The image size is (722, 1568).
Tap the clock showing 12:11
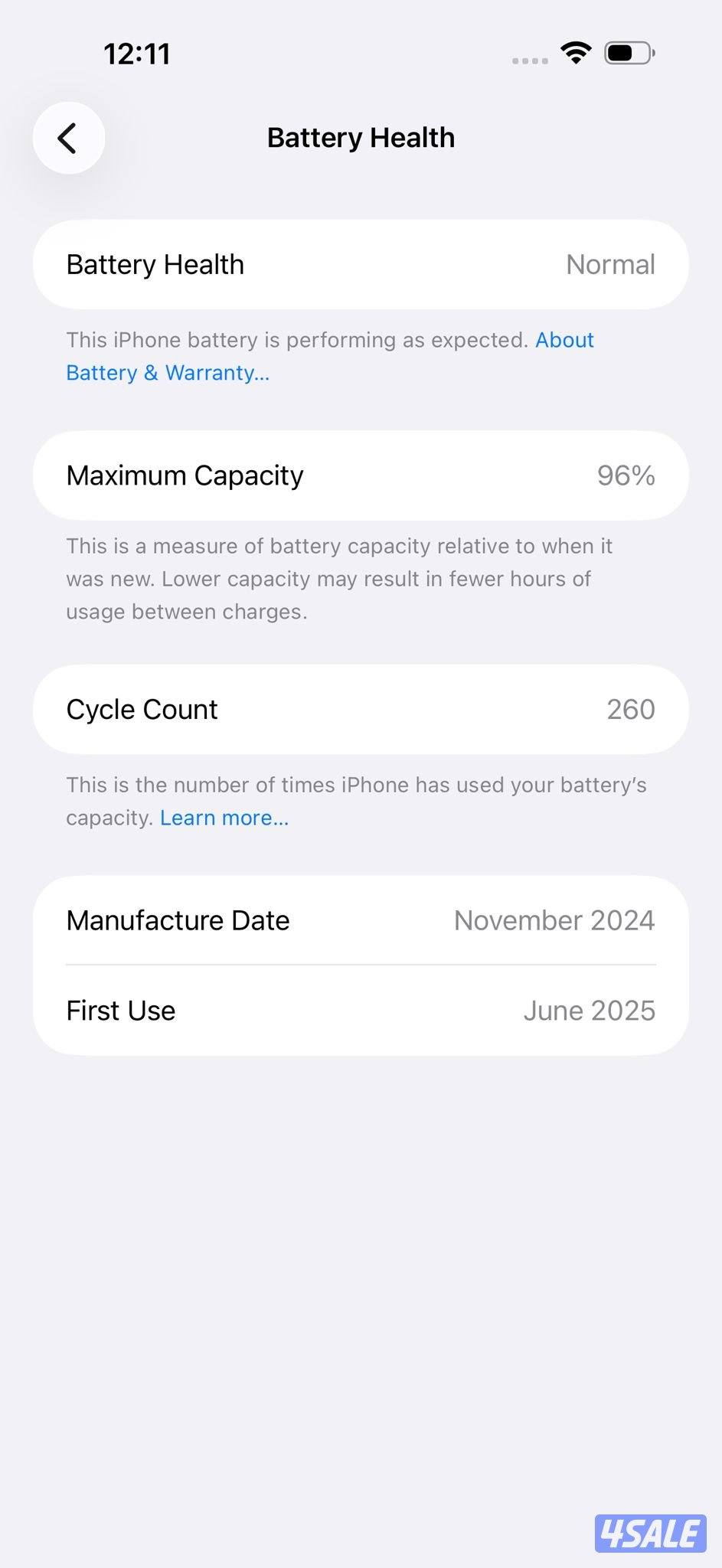pos(138,53)
